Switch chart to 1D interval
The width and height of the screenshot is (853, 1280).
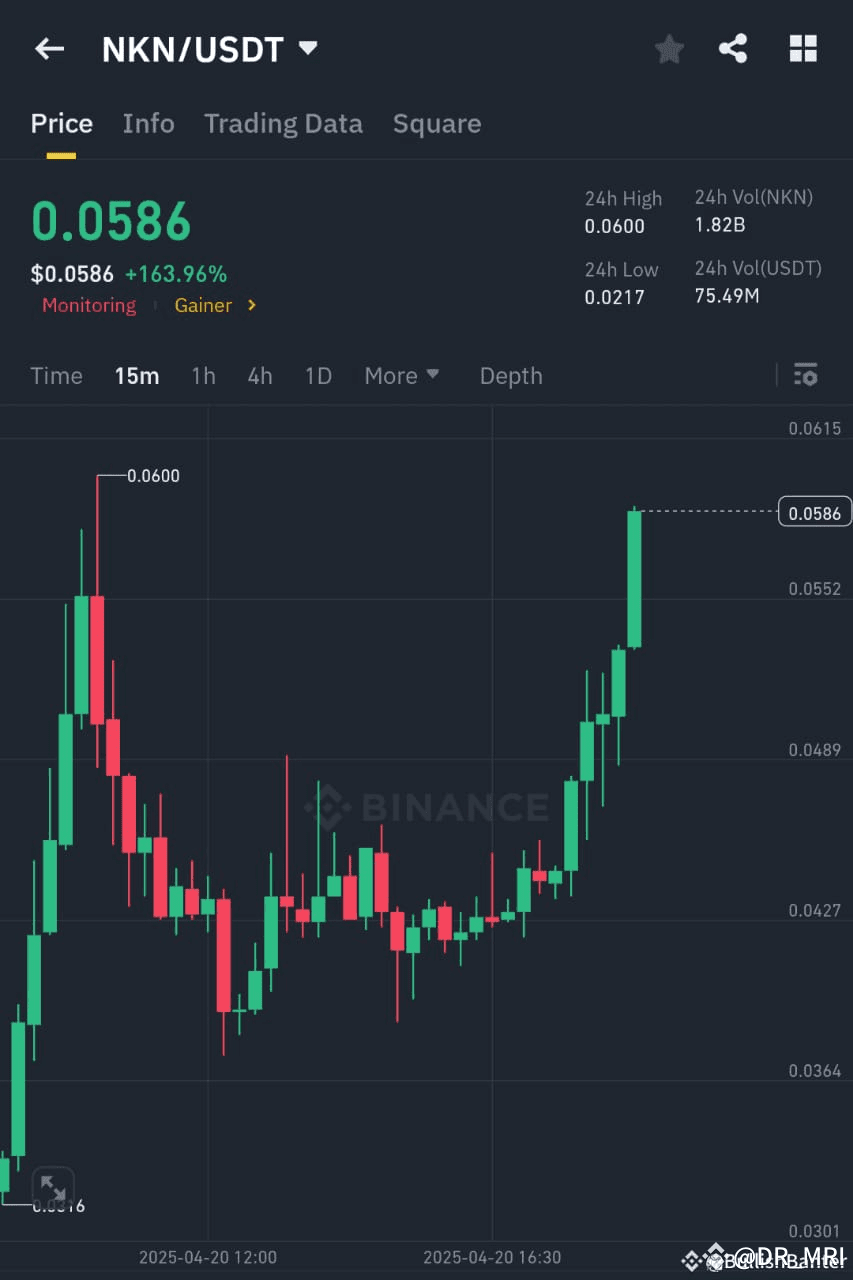318,376
